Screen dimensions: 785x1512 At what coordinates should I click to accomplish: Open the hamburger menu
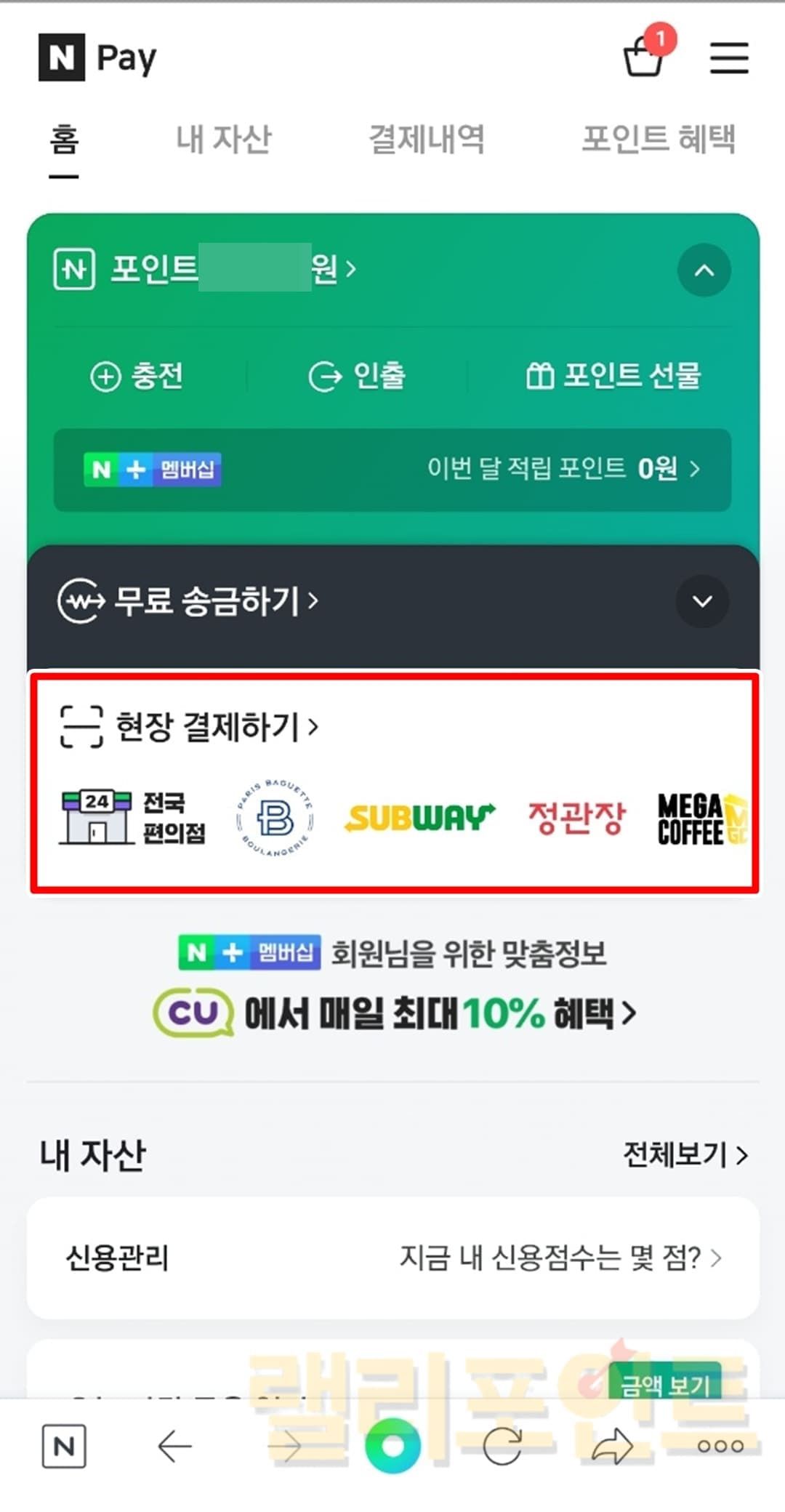pos(729,58)
